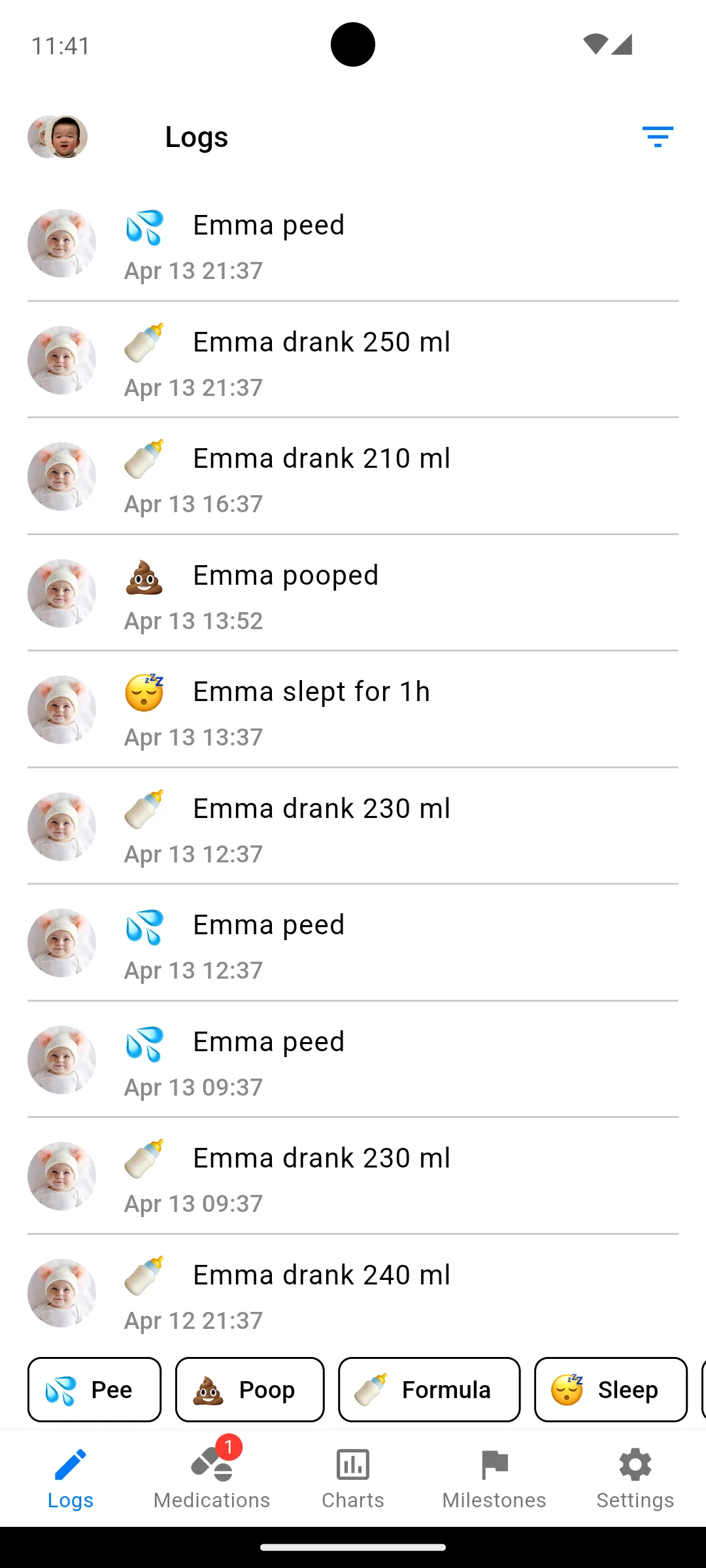Open the Charts tab
Viewport: 706px width, 1568px height.
(353, 1479)
